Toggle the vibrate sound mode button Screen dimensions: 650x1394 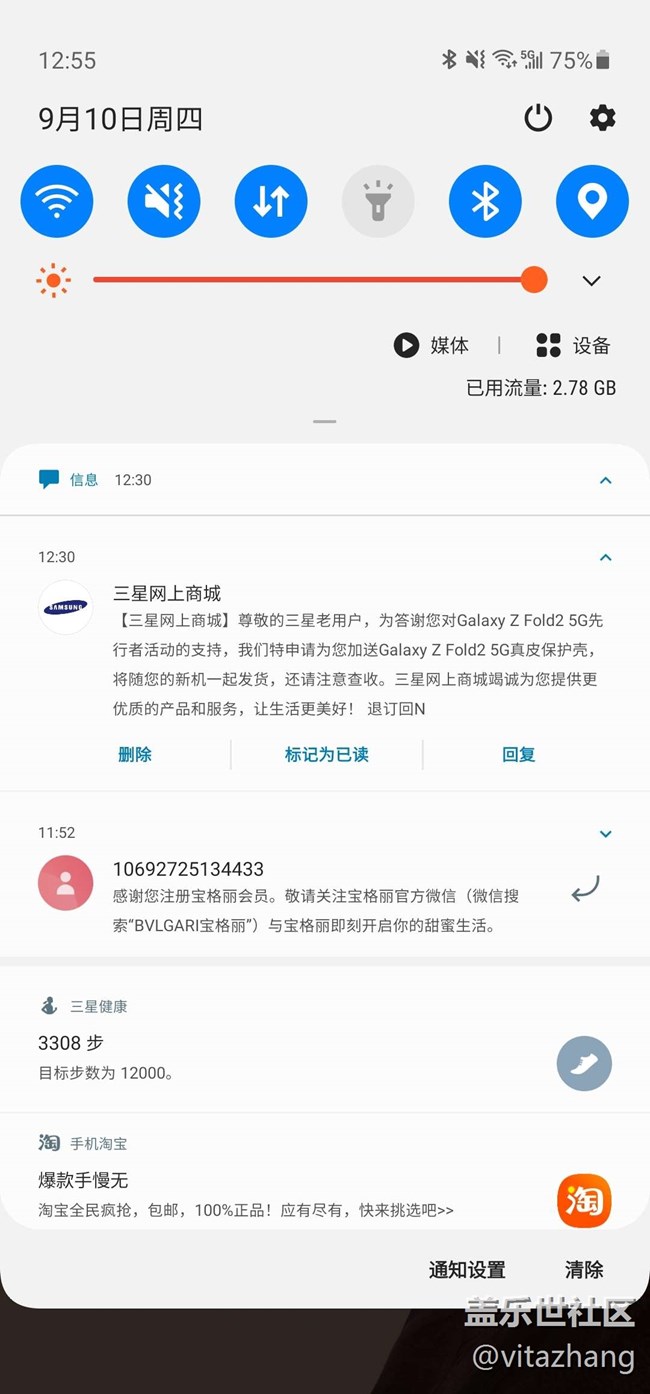pyautogui.click(x=164, y=202)
